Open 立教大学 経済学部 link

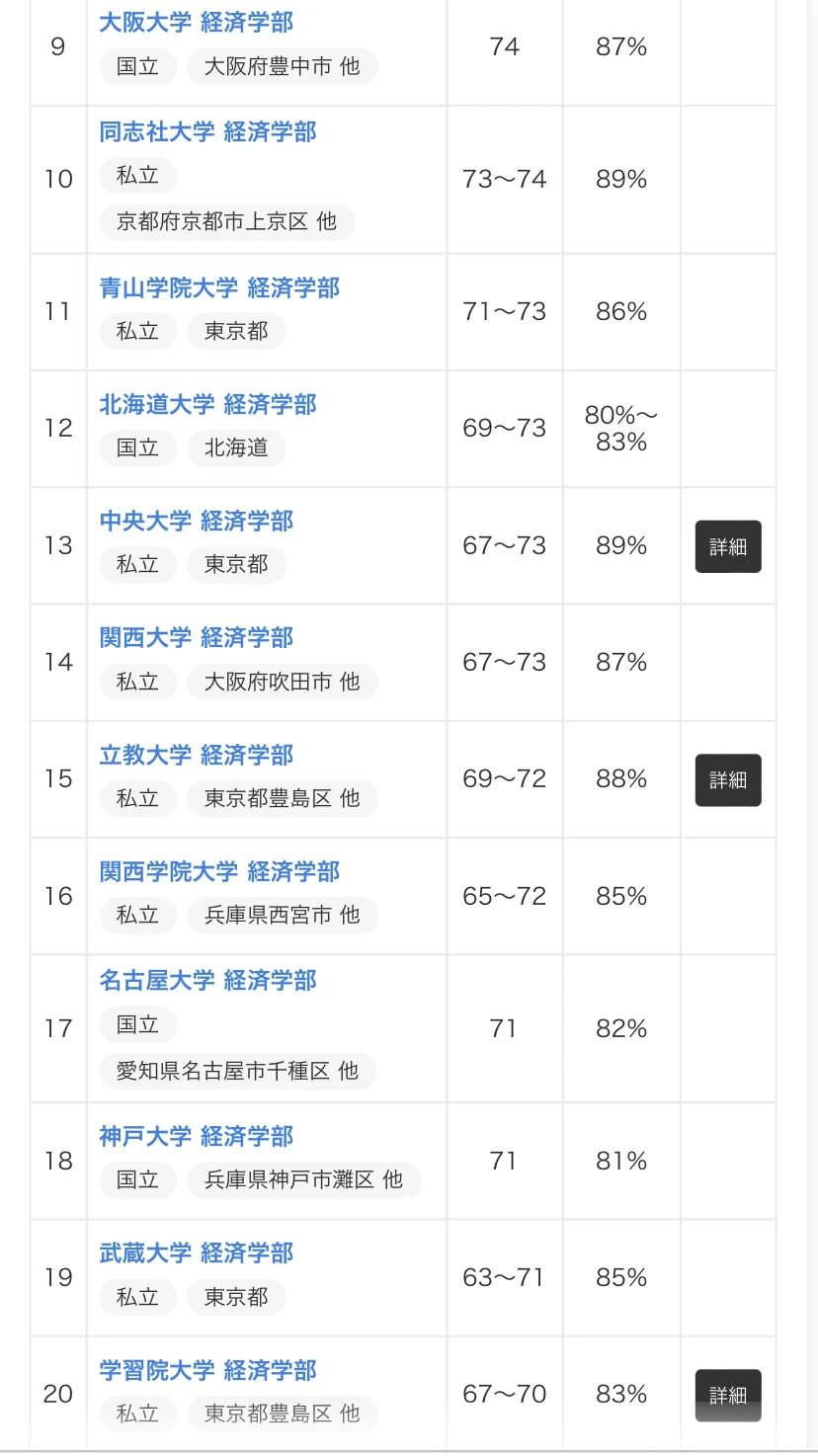[x=197, y=755]
